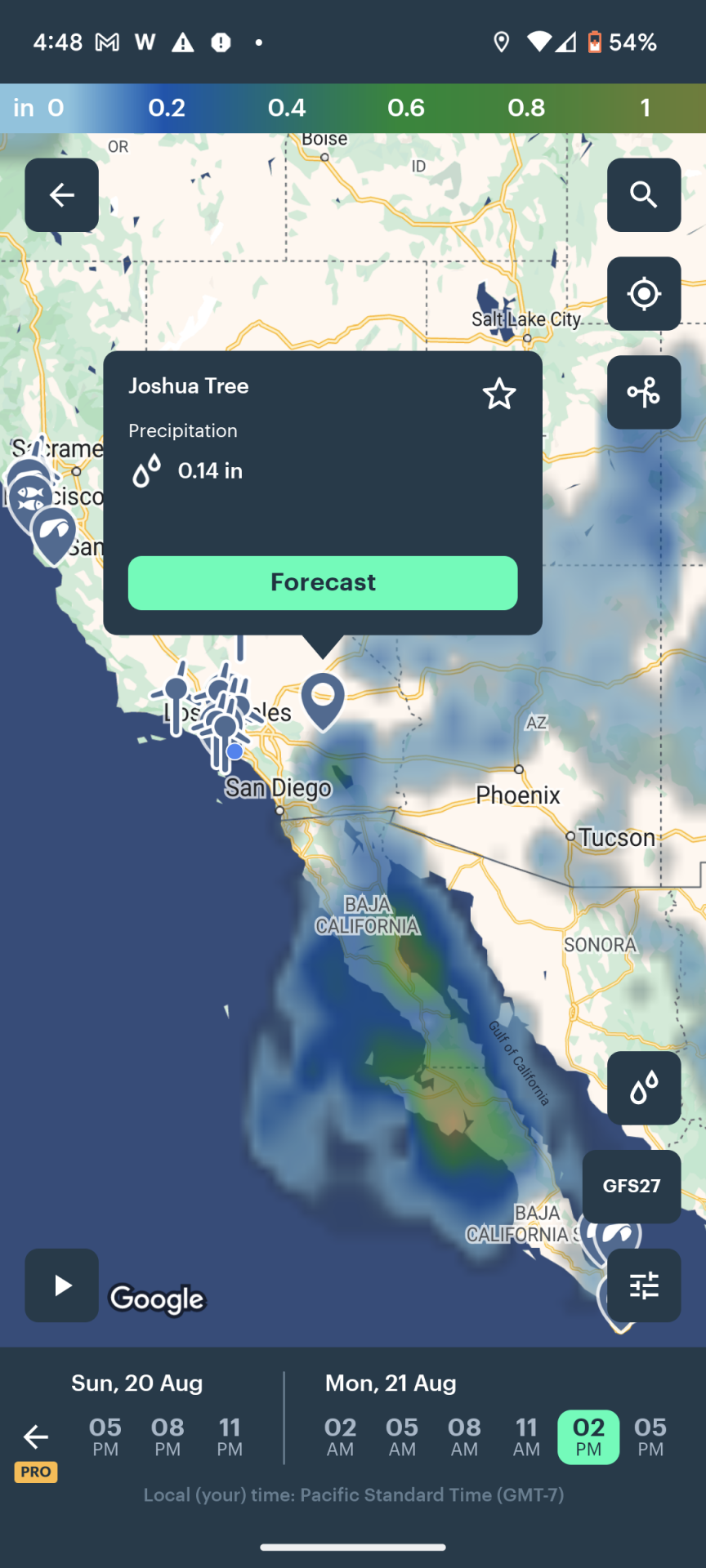Screen dimensions: 706x1568
Task: Play the forecast animation
Action: click(61, 1285)
